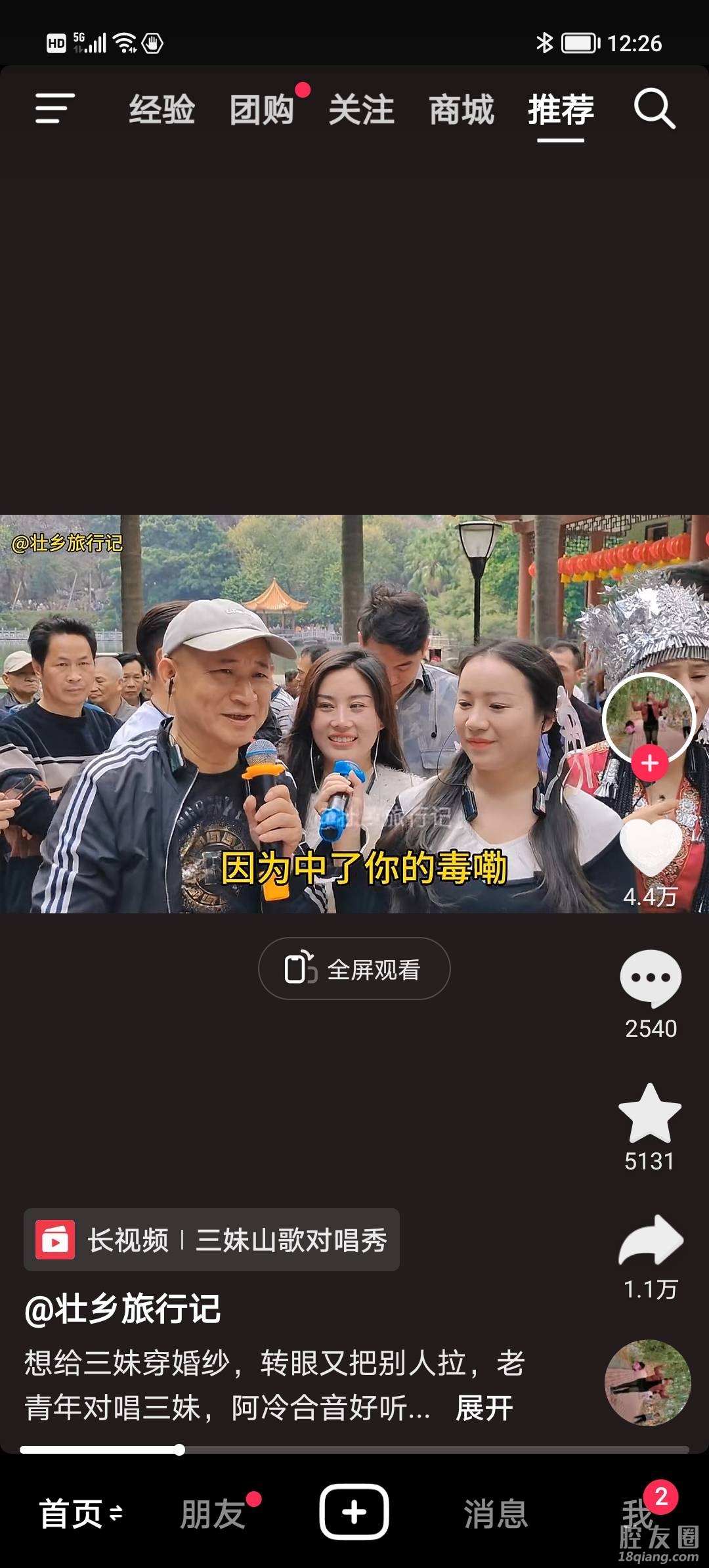Open the comments with 2540 replies
Viewport: 709px width, 1568px height.
650,978
